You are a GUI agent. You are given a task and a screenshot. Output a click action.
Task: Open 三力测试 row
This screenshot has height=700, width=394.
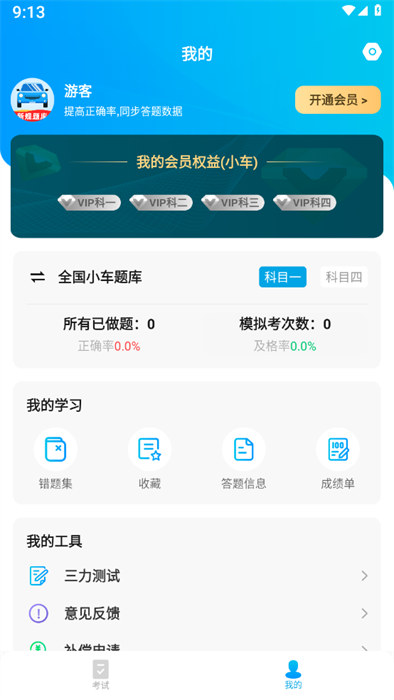click(197, 576)
